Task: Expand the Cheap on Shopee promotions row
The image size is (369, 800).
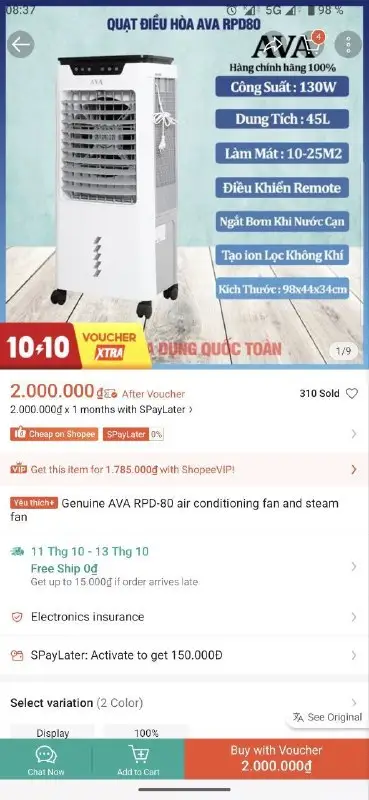Action: pos(184,434)
